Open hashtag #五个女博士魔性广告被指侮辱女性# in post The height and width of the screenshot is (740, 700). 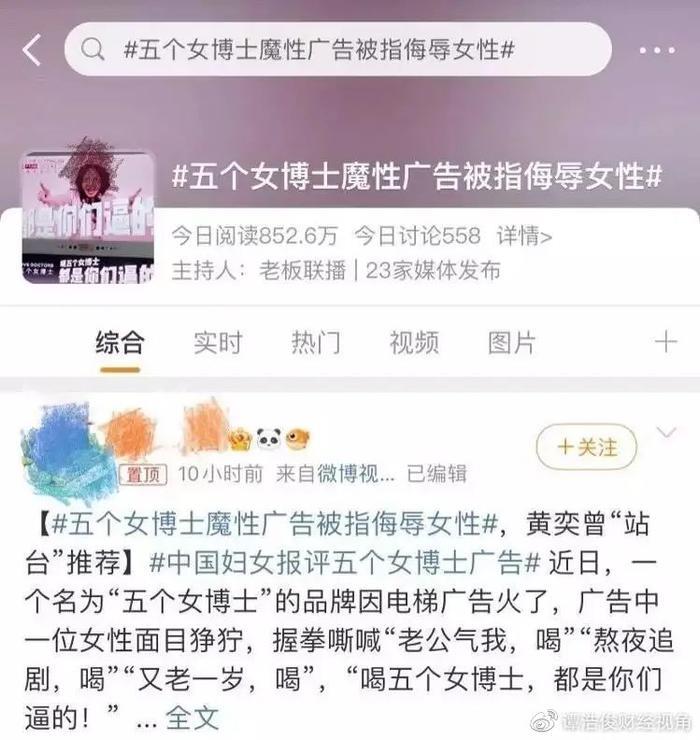275,524
